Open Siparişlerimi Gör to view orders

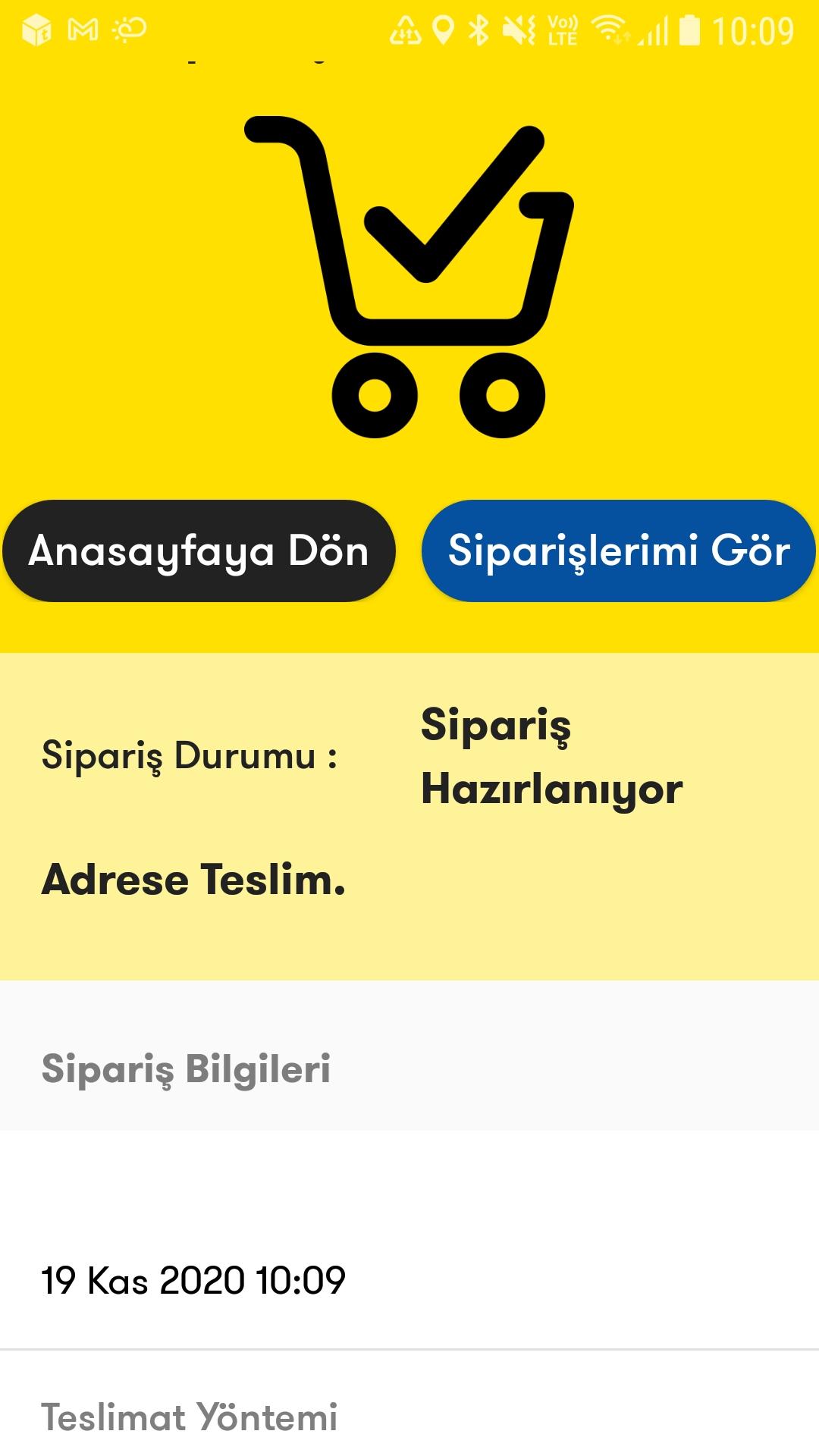click(619, 551)
